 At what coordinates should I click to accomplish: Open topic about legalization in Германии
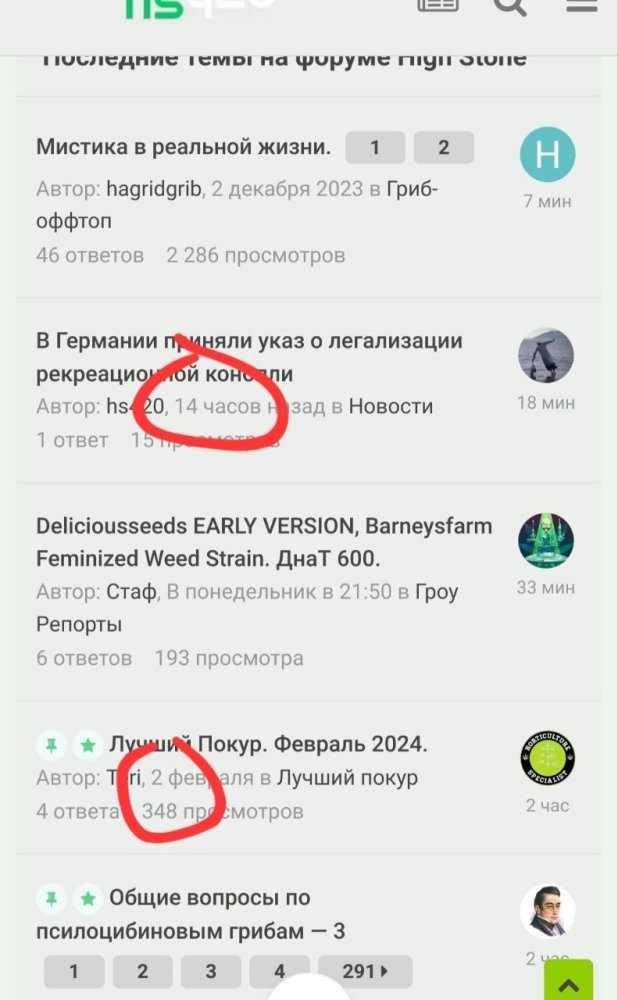point(249,357)
